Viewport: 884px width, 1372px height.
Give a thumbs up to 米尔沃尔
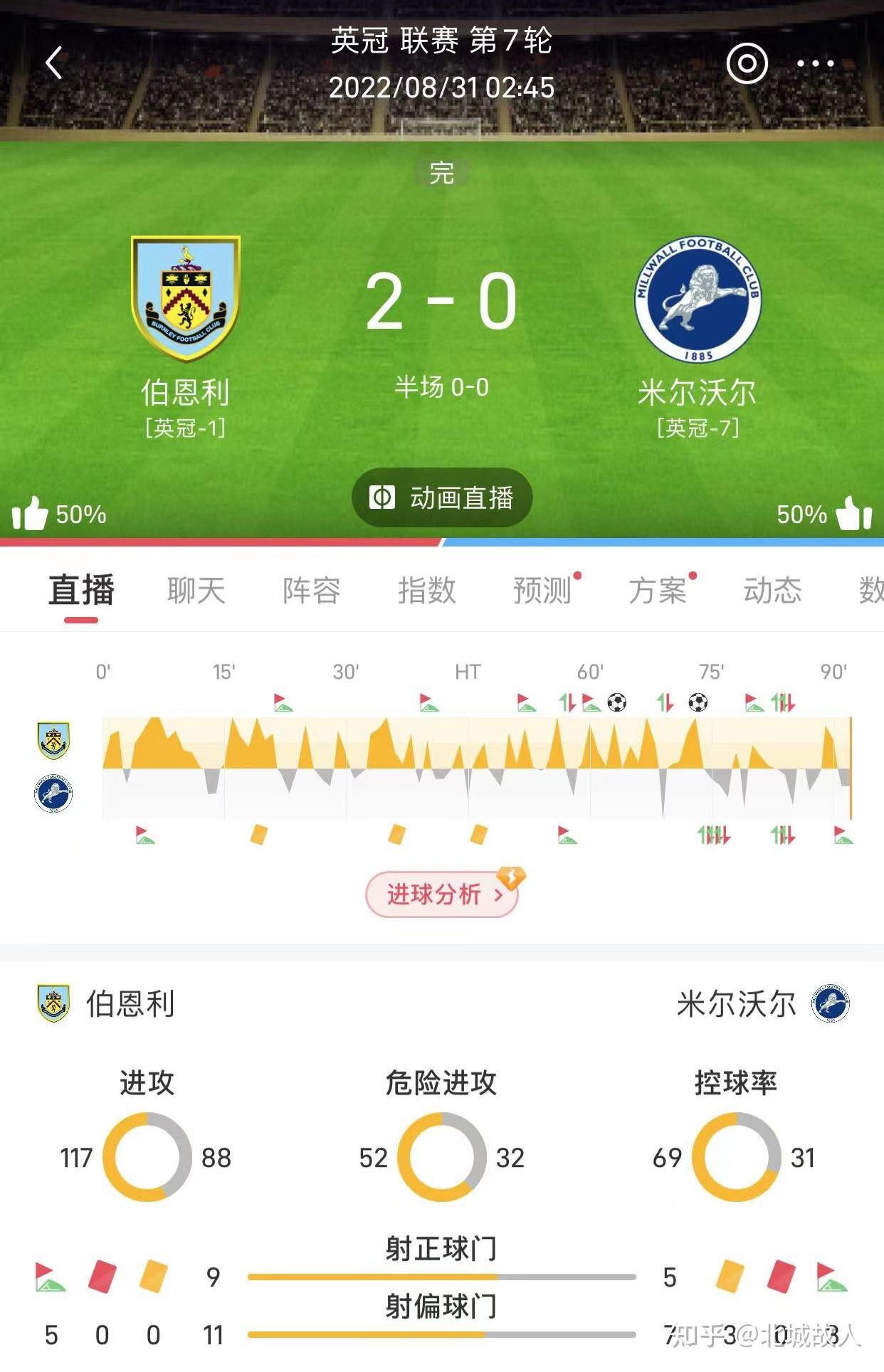[x=853, y=513]
